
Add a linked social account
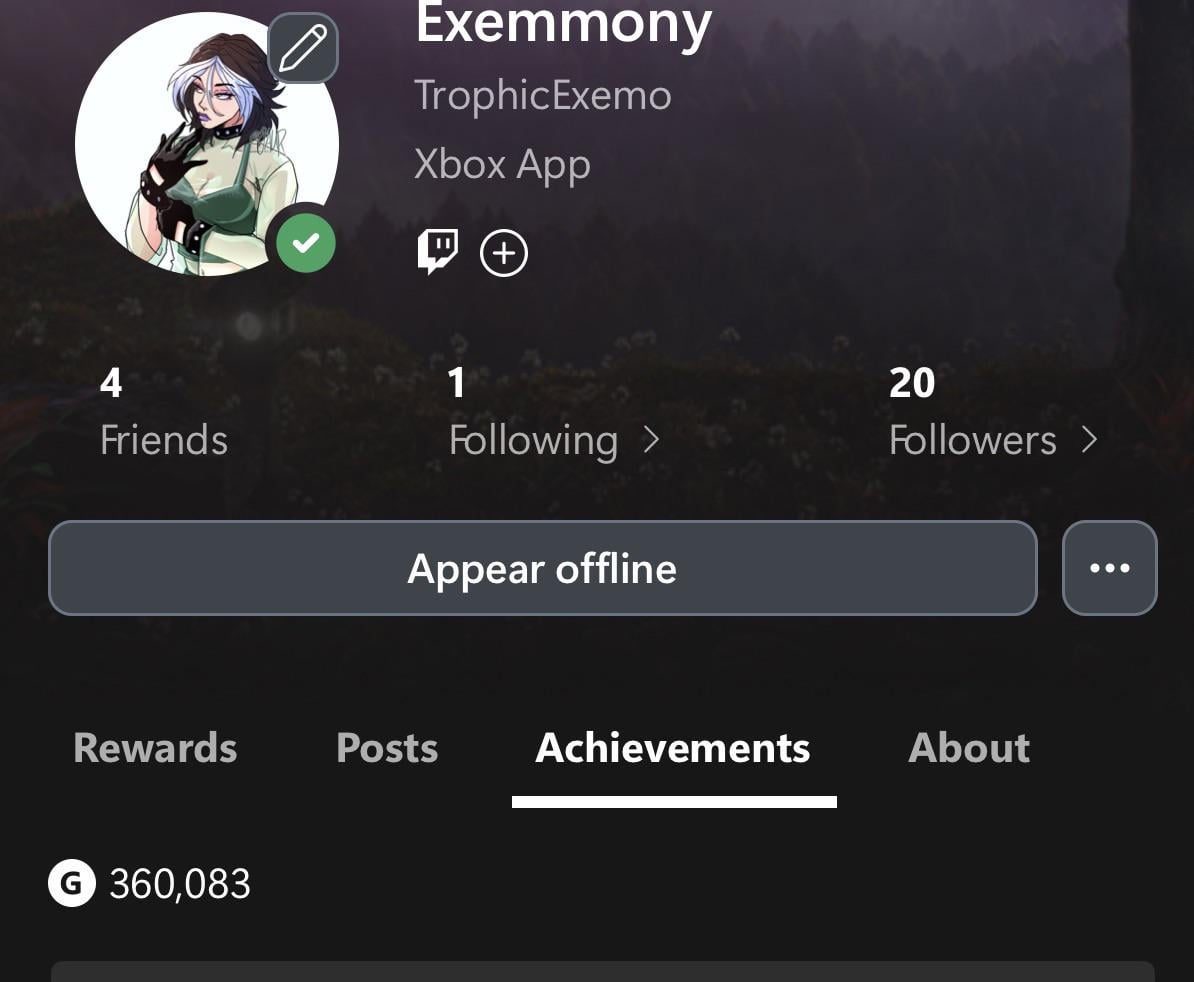point(504,253)
